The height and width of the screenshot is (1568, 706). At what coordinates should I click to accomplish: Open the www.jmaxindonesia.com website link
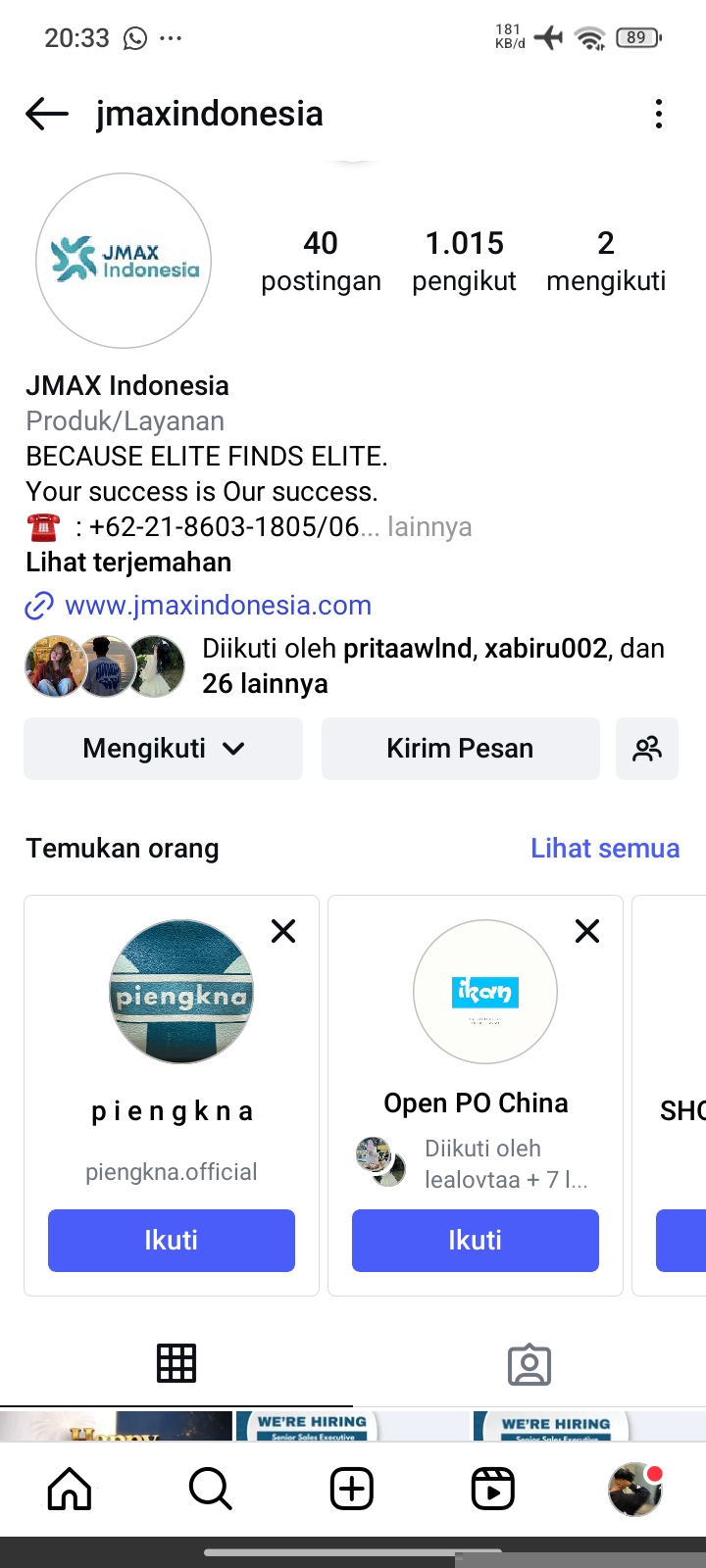coord(218,606)
